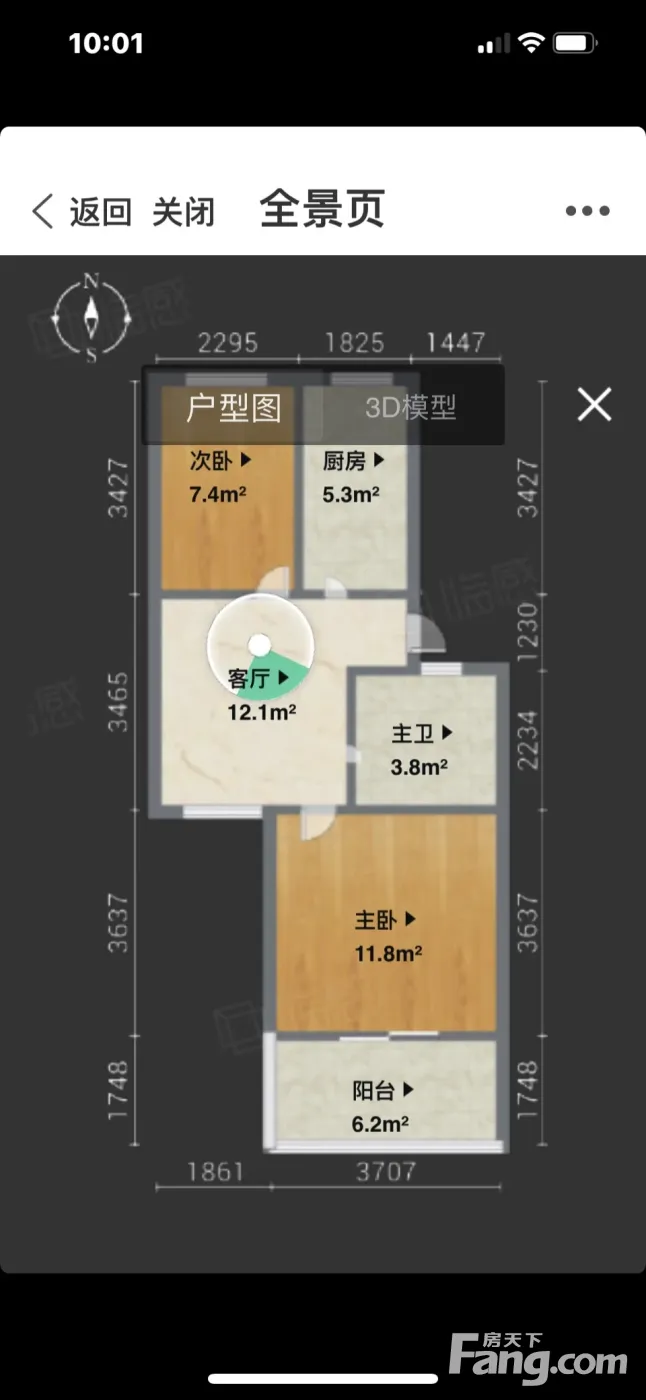This screenshot has width=646, height=1400.
Task: Jump to 次卧 room view
Action: click(x=221, y=461)
